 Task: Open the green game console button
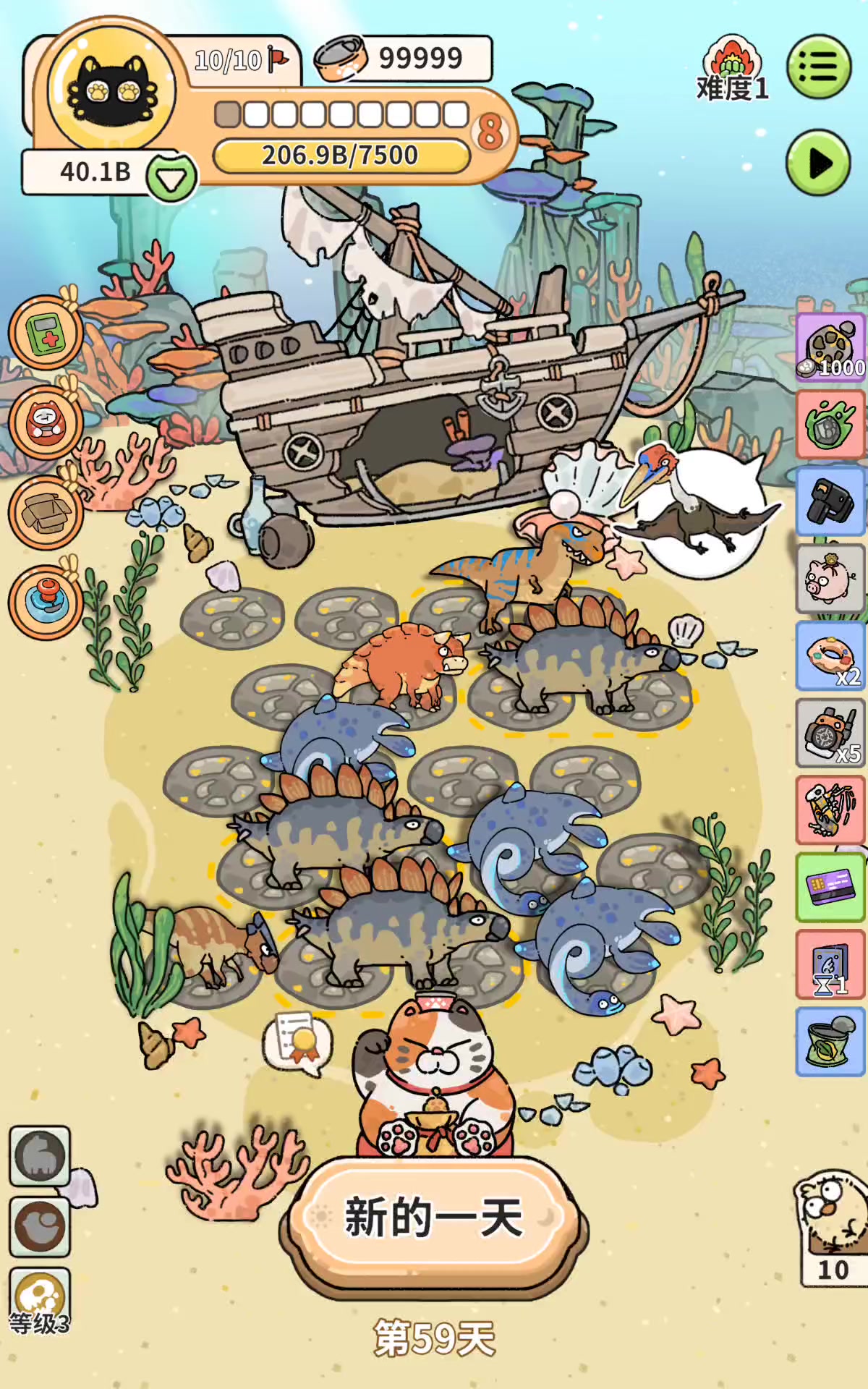coord(46,334)
